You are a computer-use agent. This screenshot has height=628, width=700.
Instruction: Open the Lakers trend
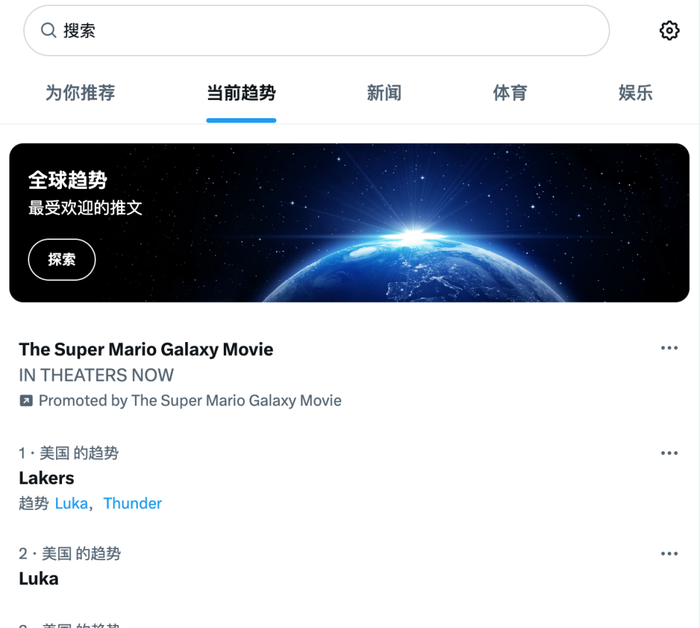coord(47,478)
